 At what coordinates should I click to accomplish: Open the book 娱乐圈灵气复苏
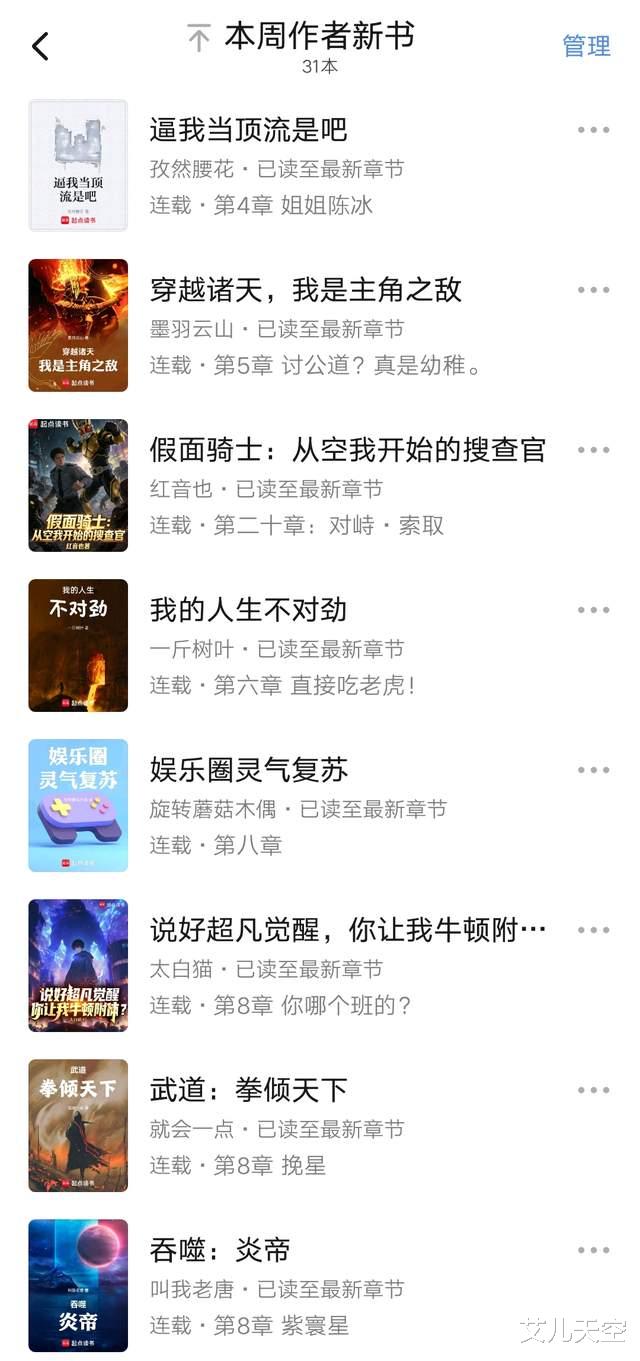click(x=248, y=770)
